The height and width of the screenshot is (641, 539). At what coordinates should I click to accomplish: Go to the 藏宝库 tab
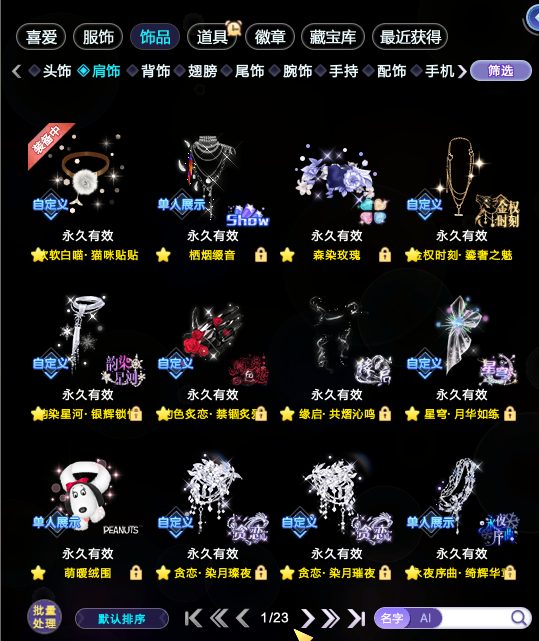pyautogui.click(x=332, y=37)
